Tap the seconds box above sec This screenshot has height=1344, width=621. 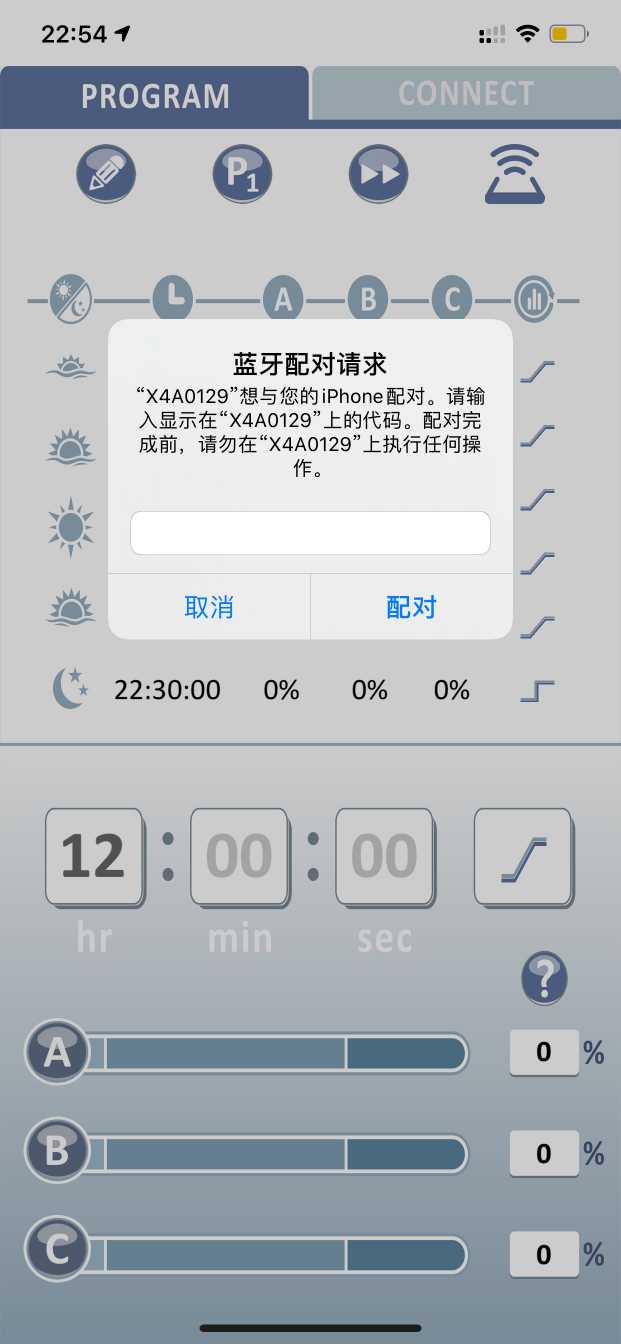384,857
